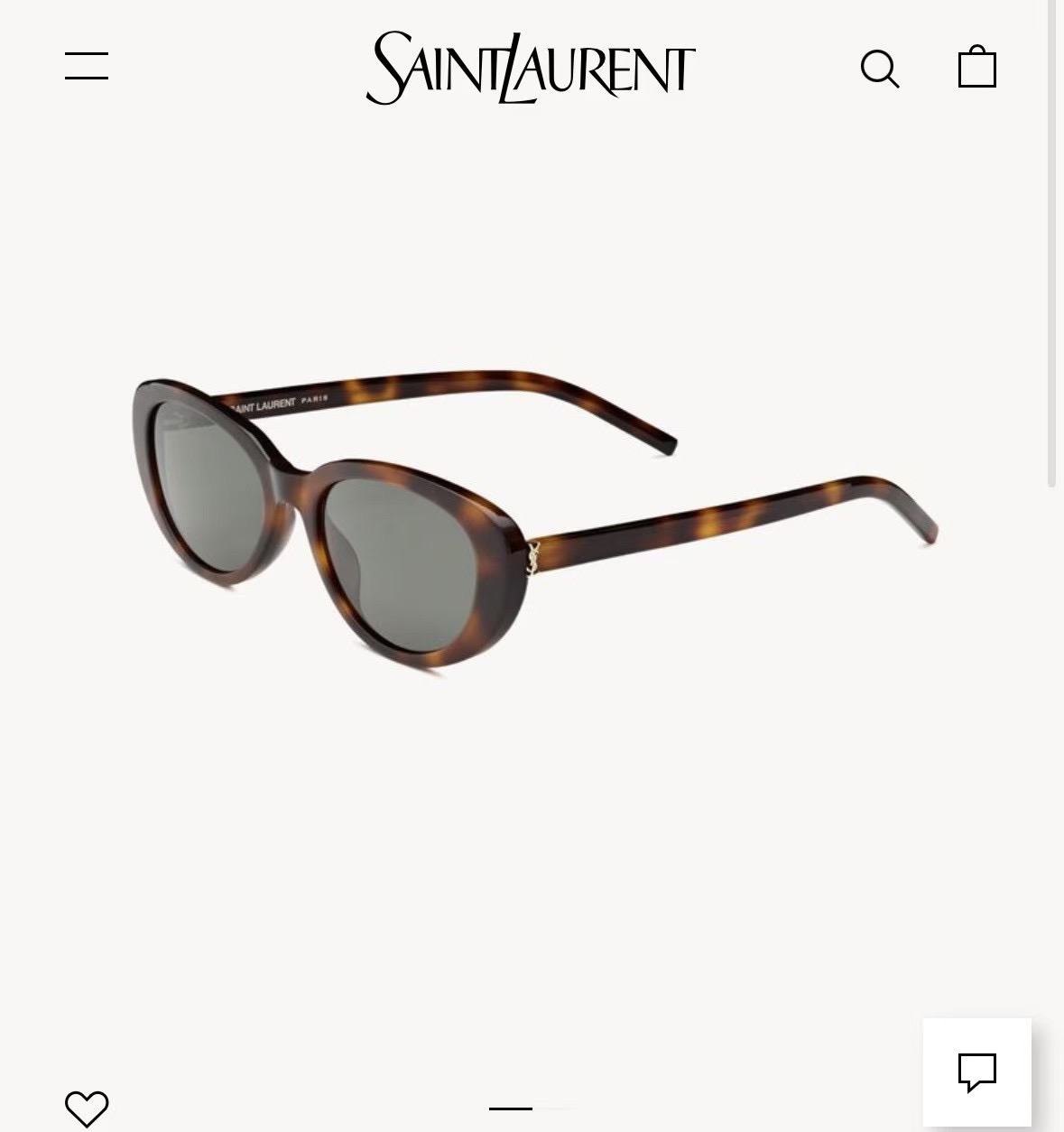View the shopping bag
Viewport: 1064px width, 1132px height.
[x=976, y=67]
